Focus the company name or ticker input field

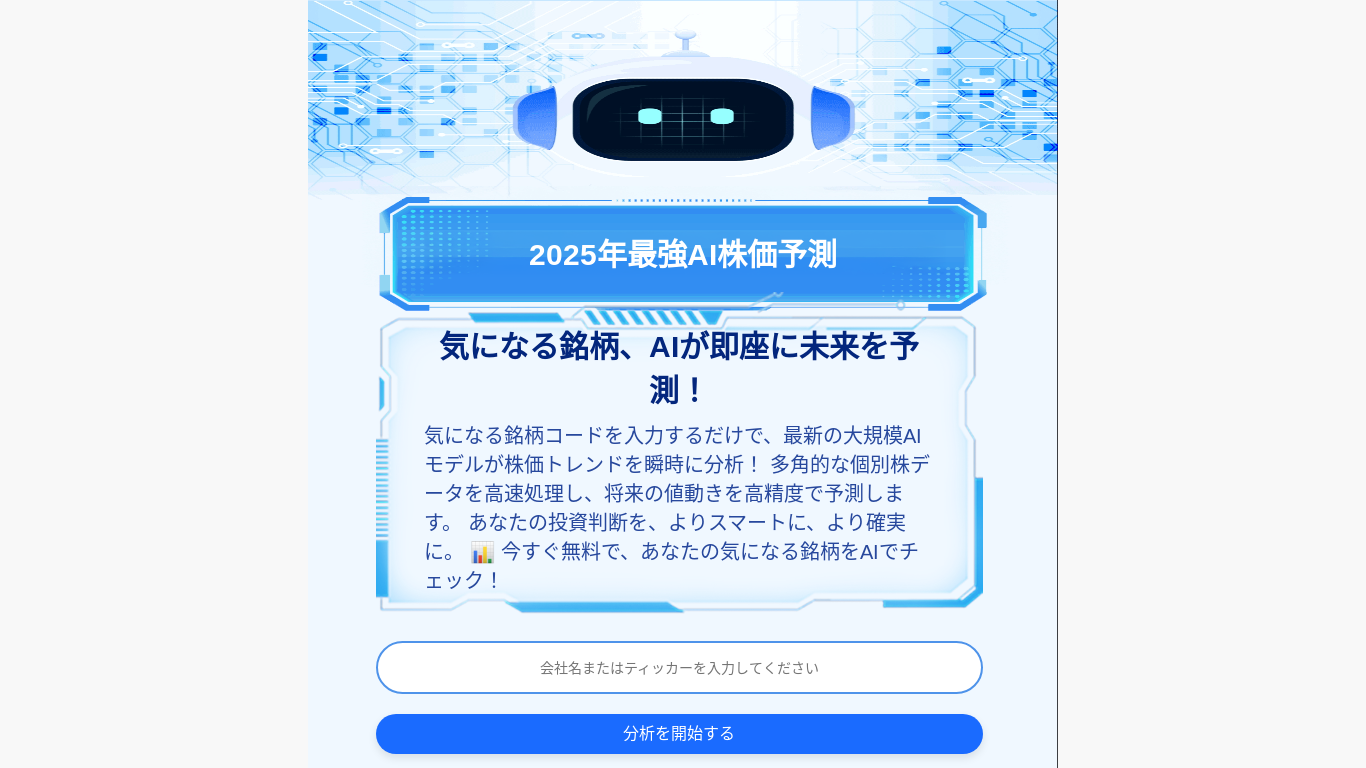pos(679,667)
